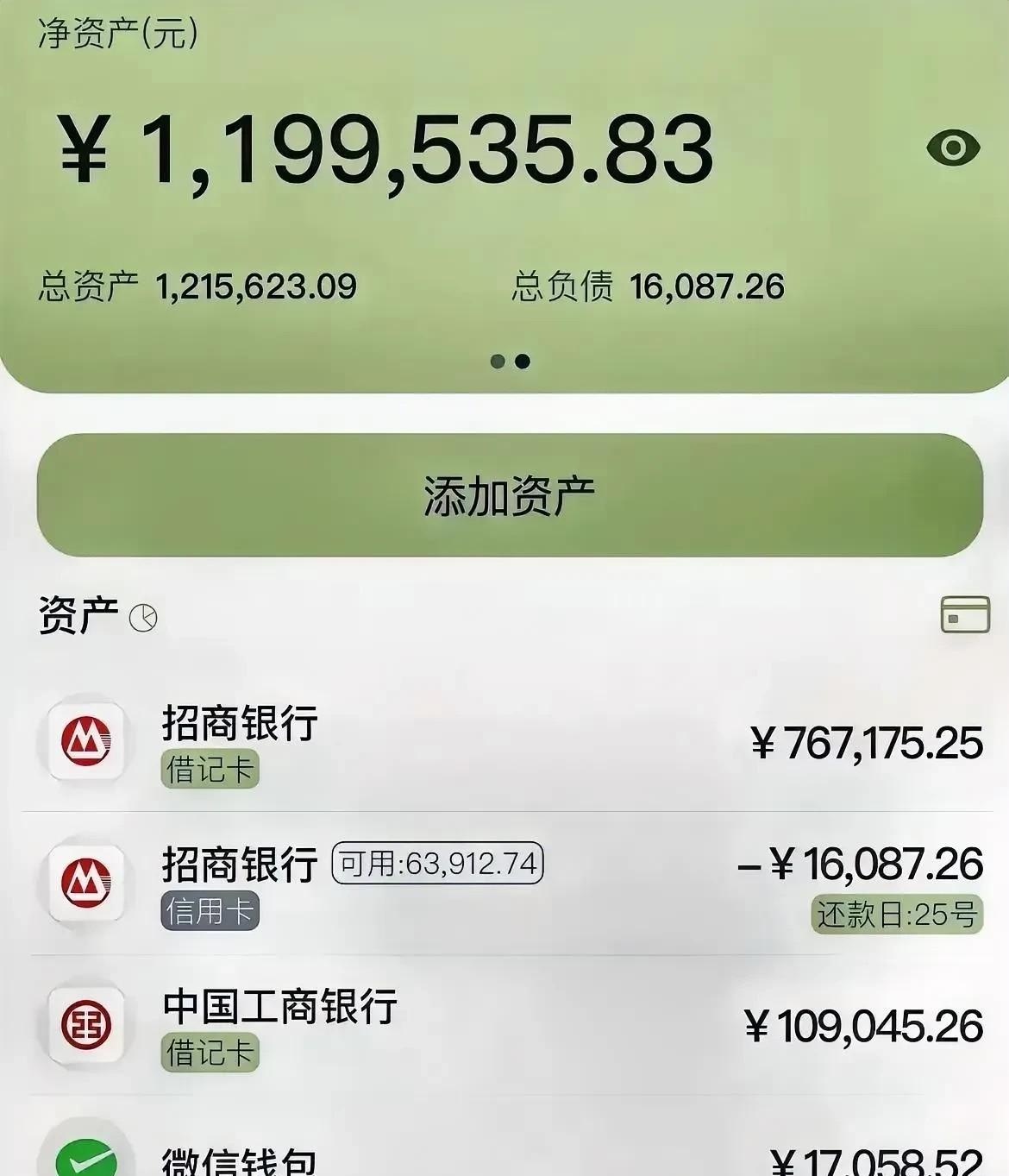Click the pie chart icon beside 资产
The height and width of the screenshot is (1176, 1009).
pyautogui.click(x=144, y=616)
